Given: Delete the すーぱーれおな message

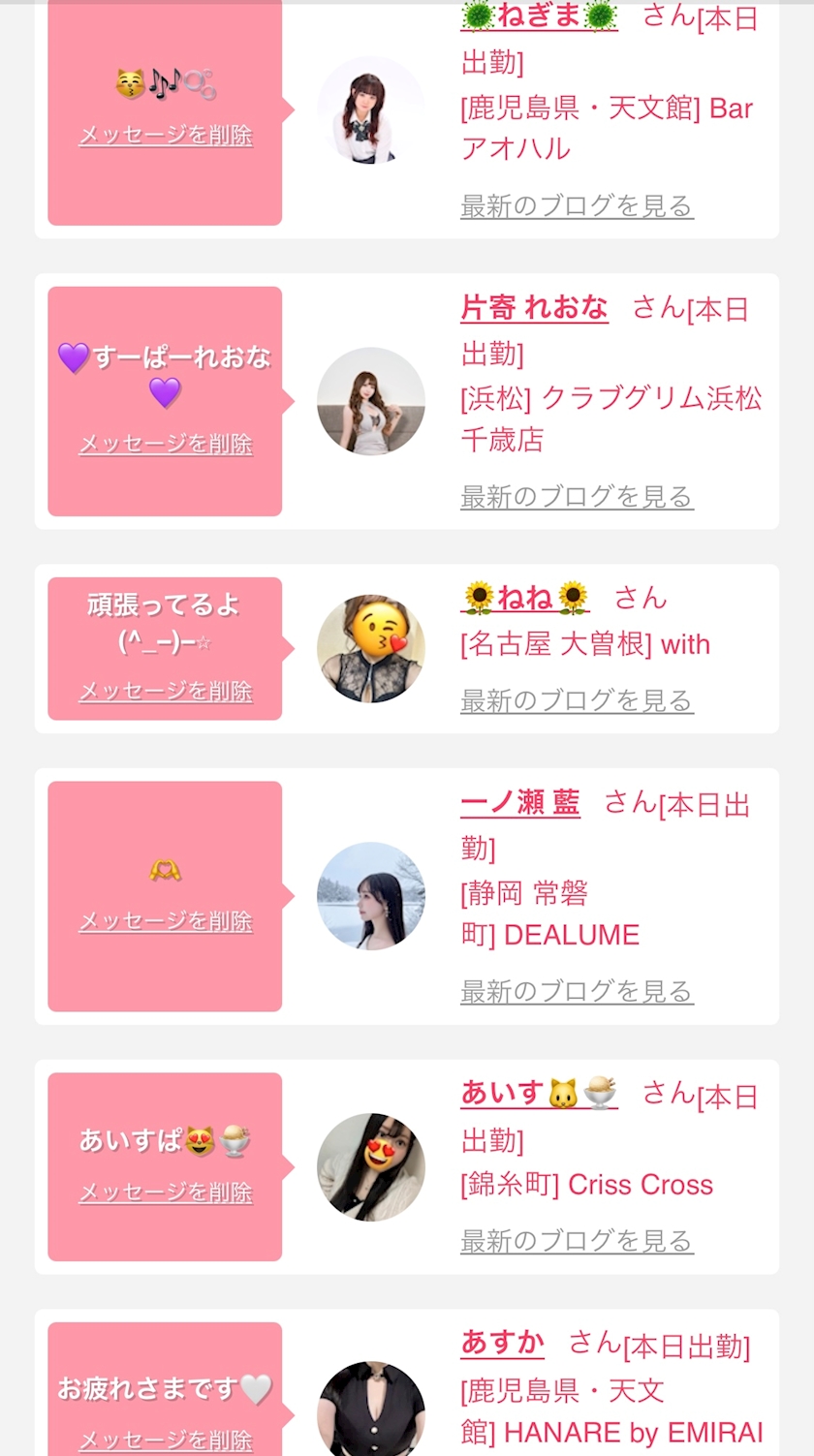Looking at the screenshot, I should point(166,445).
